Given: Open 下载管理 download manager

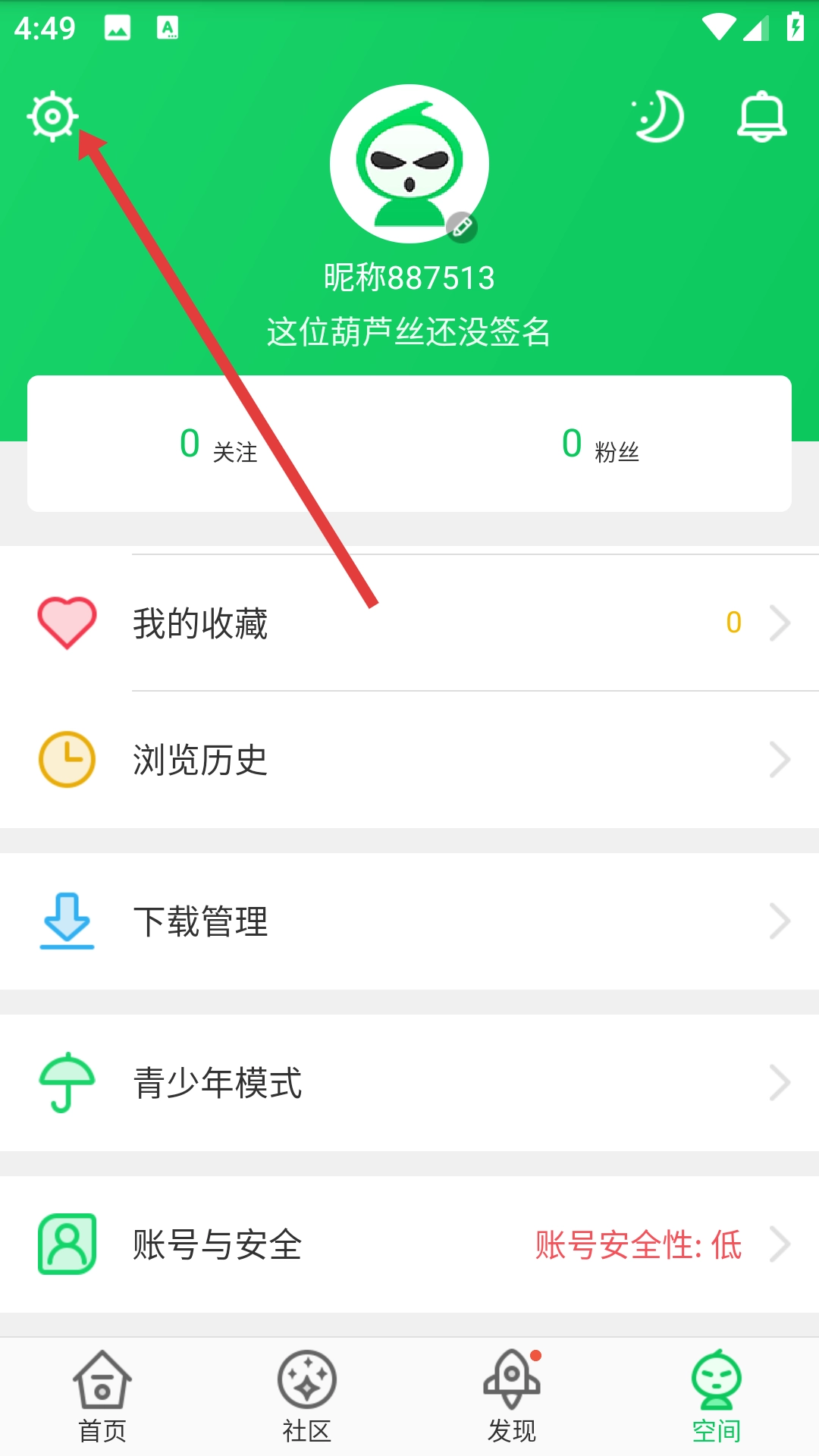Looking at the screenshot, I should coord(409,921).
